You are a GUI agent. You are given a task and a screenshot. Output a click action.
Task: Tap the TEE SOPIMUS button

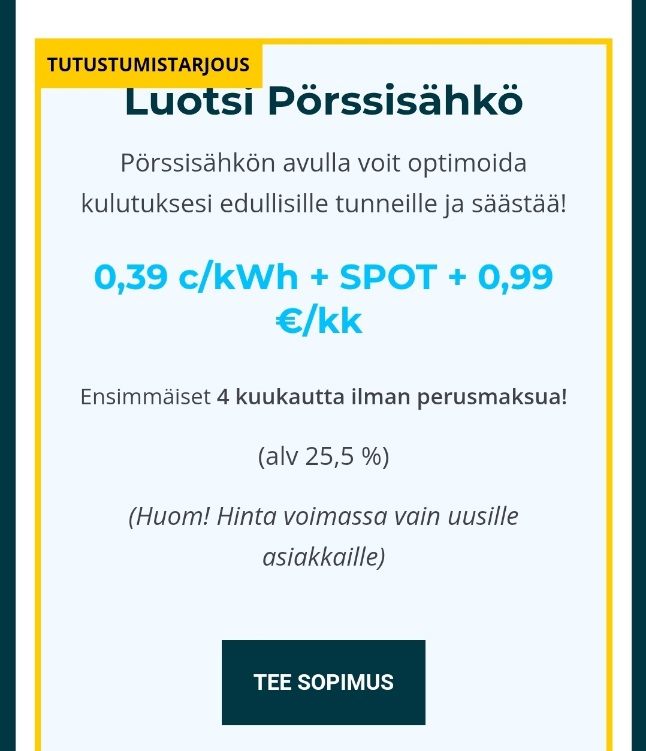(x=323, y=682)
